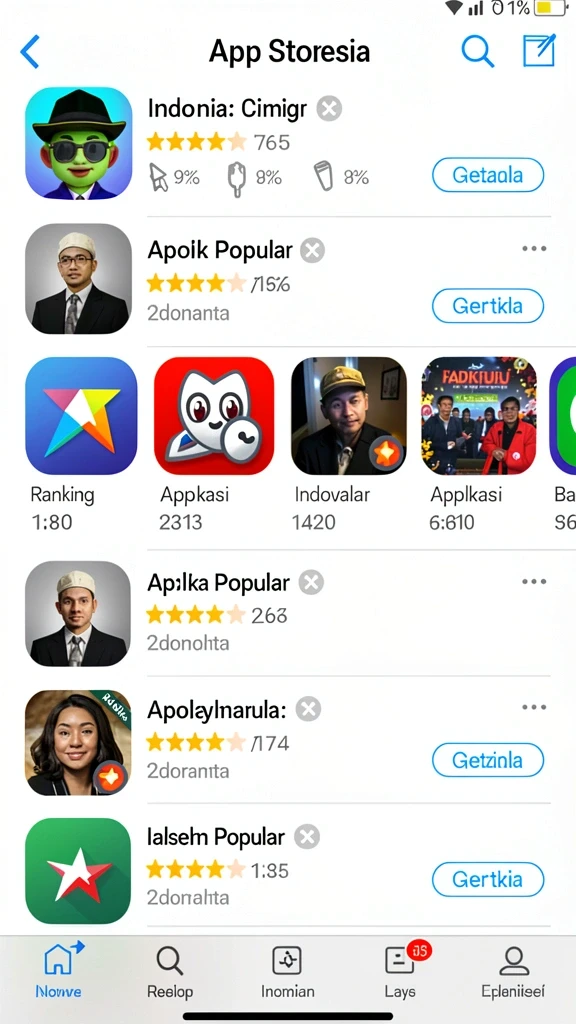Open search from the top bar
Viewport: 576px width, 1024px height.
click(x=477, y=50)
